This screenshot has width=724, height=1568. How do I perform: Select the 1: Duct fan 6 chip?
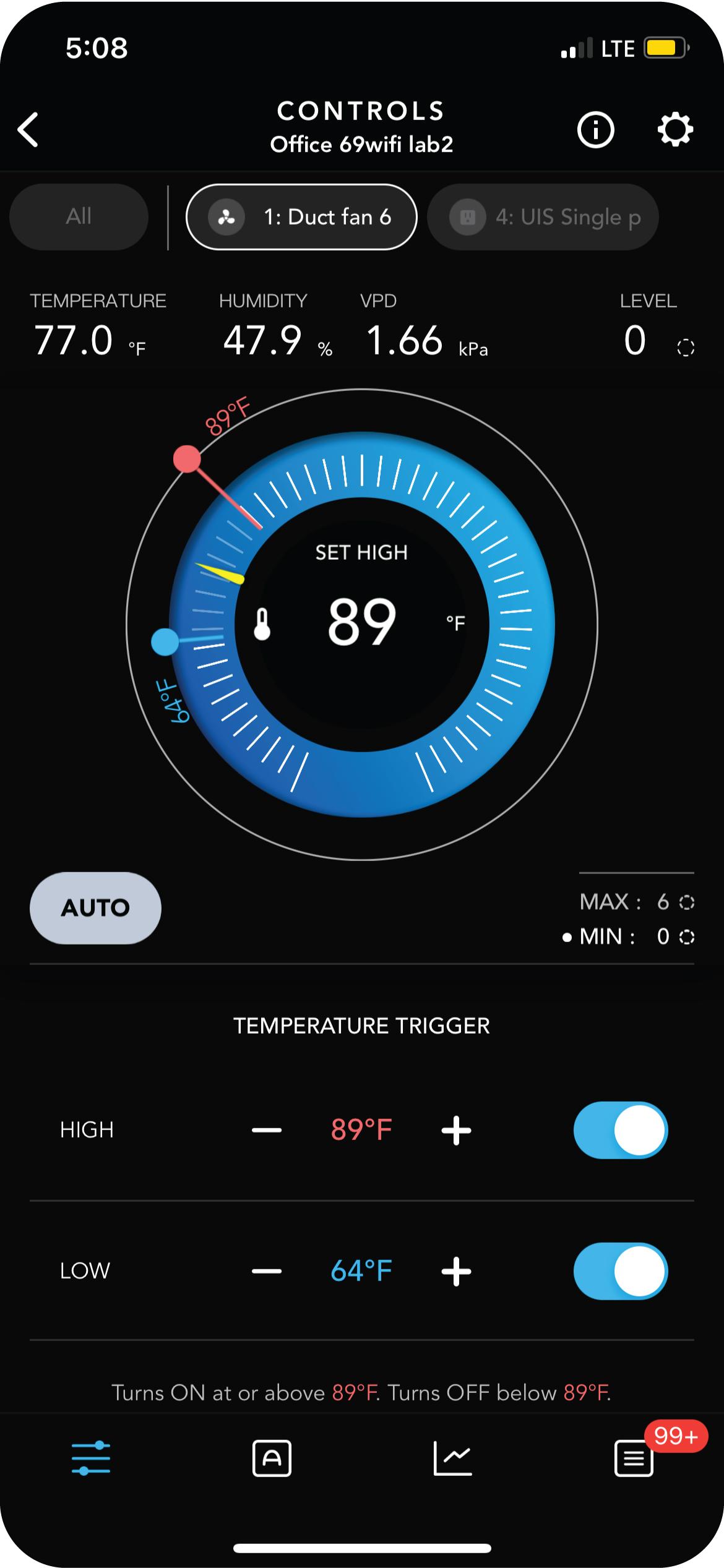tap(301, 216)
